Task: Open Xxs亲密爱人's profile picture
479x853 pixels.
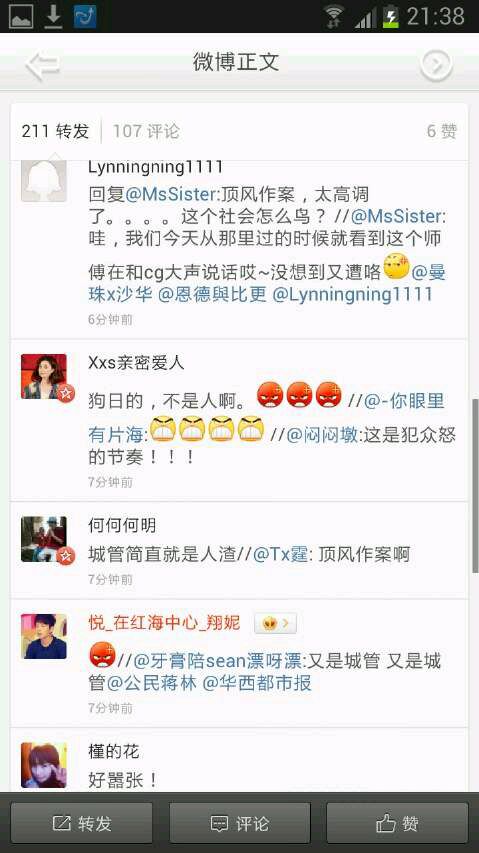Action: pyautogui.click(x=44, y=376)
